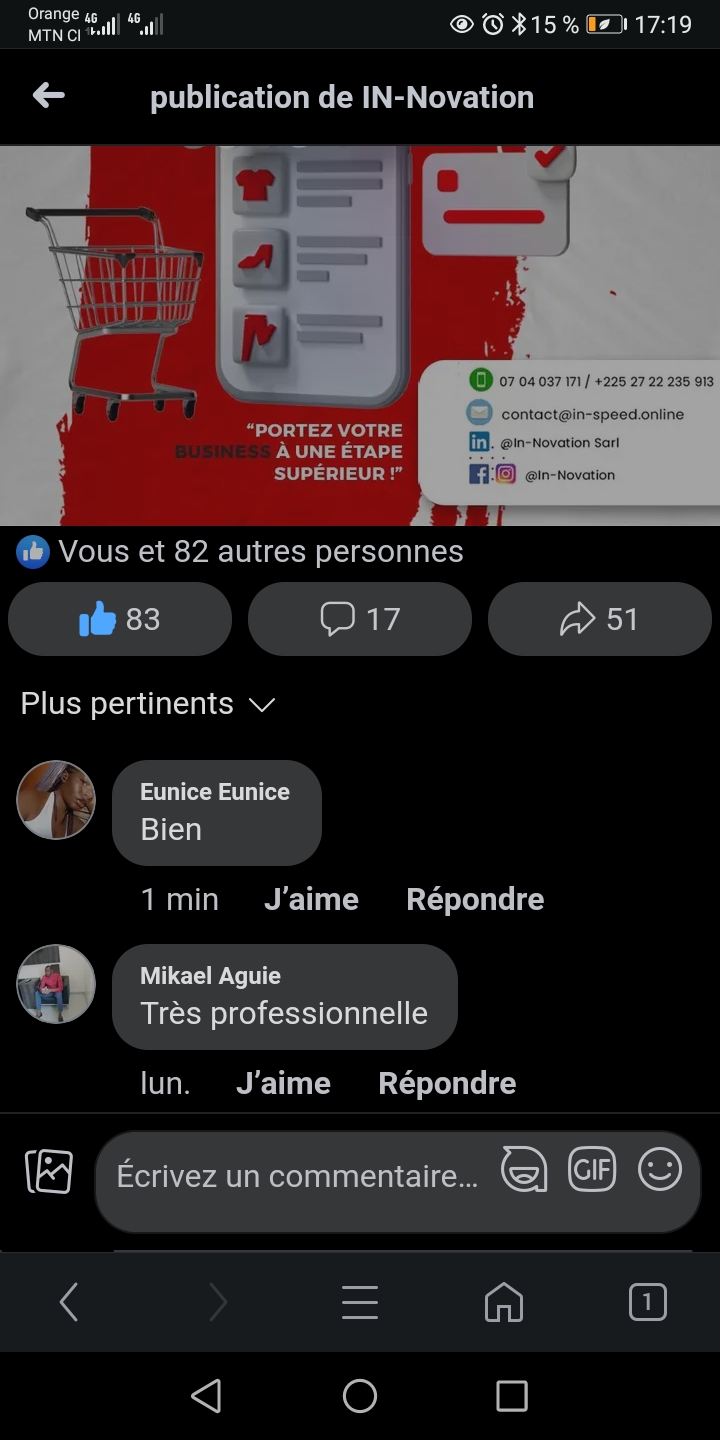Like Eunice Eunice's comment
720x1440 pixels.
click(311, 899)
